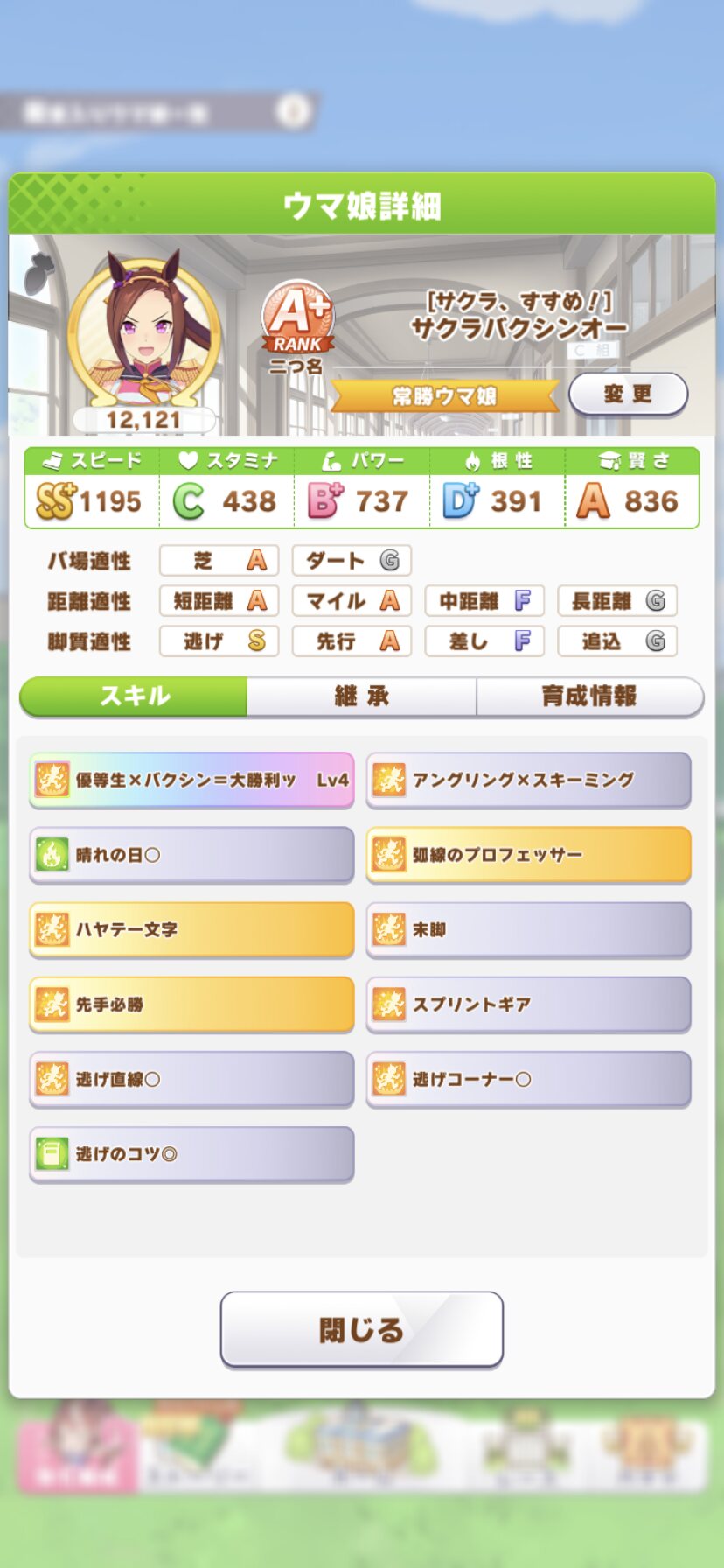View details of 優等生×バクシン=大勝利ッ skill
Viewport: 724px width, 1568px height.
pos(191,780)
